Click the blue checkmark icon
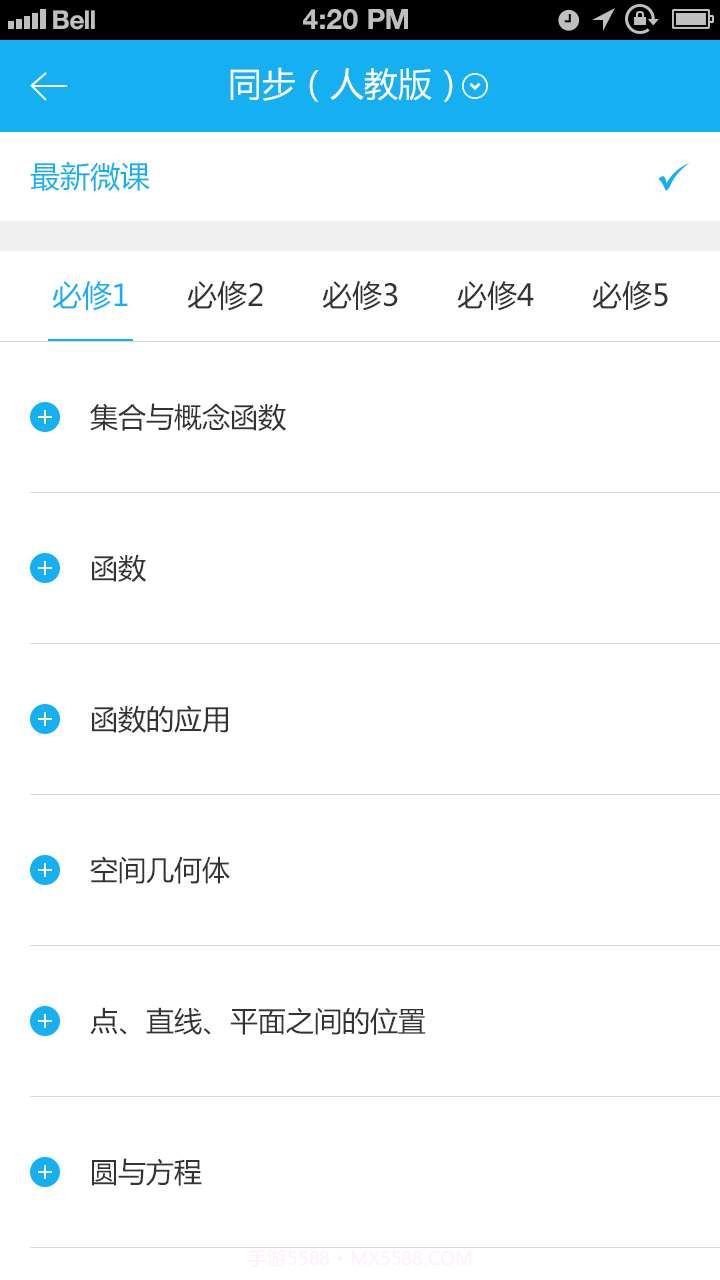The width and height of the screenshot is (720, 1280). 671,175
